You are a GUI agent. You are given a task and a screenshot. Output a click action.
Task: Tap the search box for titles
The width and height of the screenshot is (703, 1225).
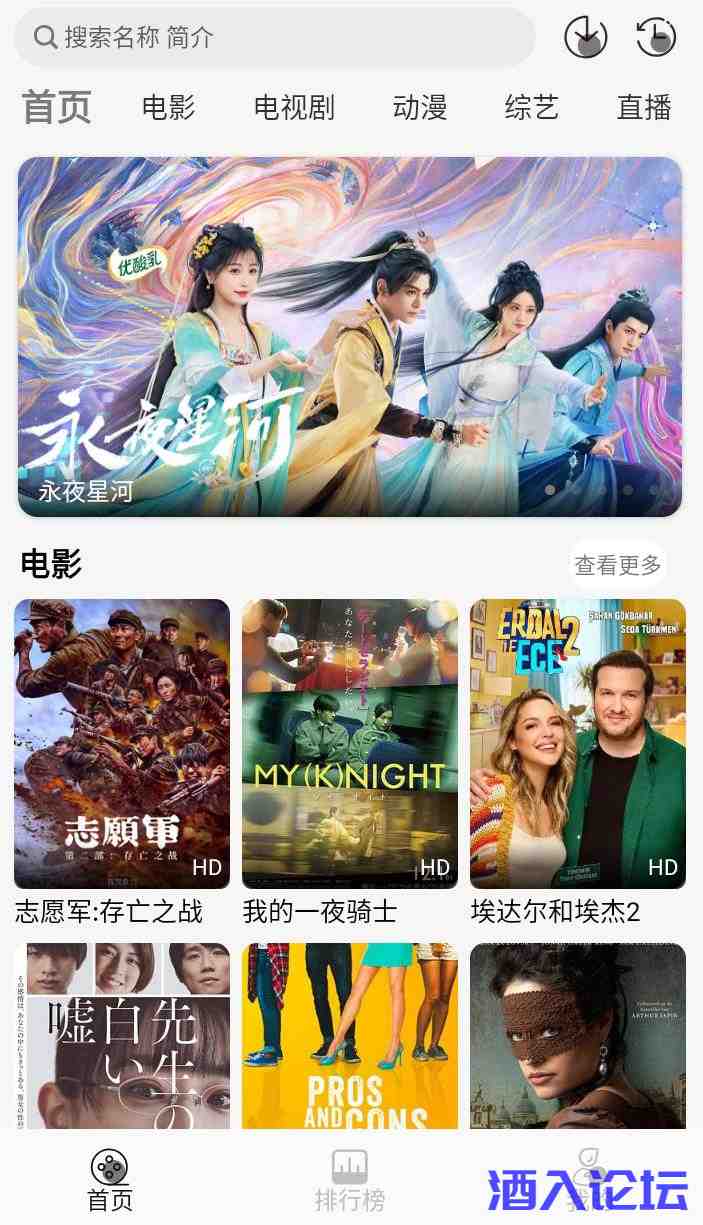(x=275, y=38)
